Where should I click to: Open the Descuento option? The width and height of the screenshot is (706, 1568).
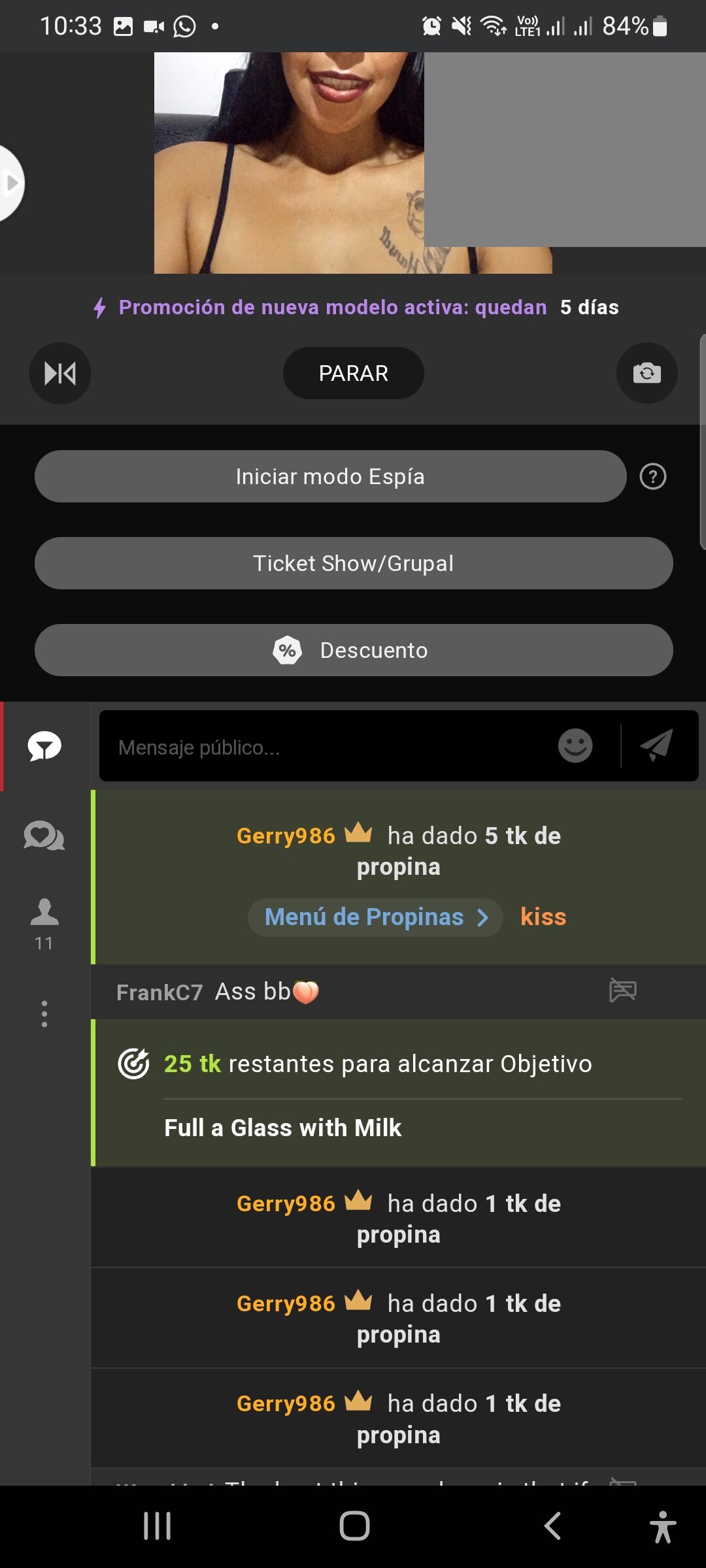point(353,650)
